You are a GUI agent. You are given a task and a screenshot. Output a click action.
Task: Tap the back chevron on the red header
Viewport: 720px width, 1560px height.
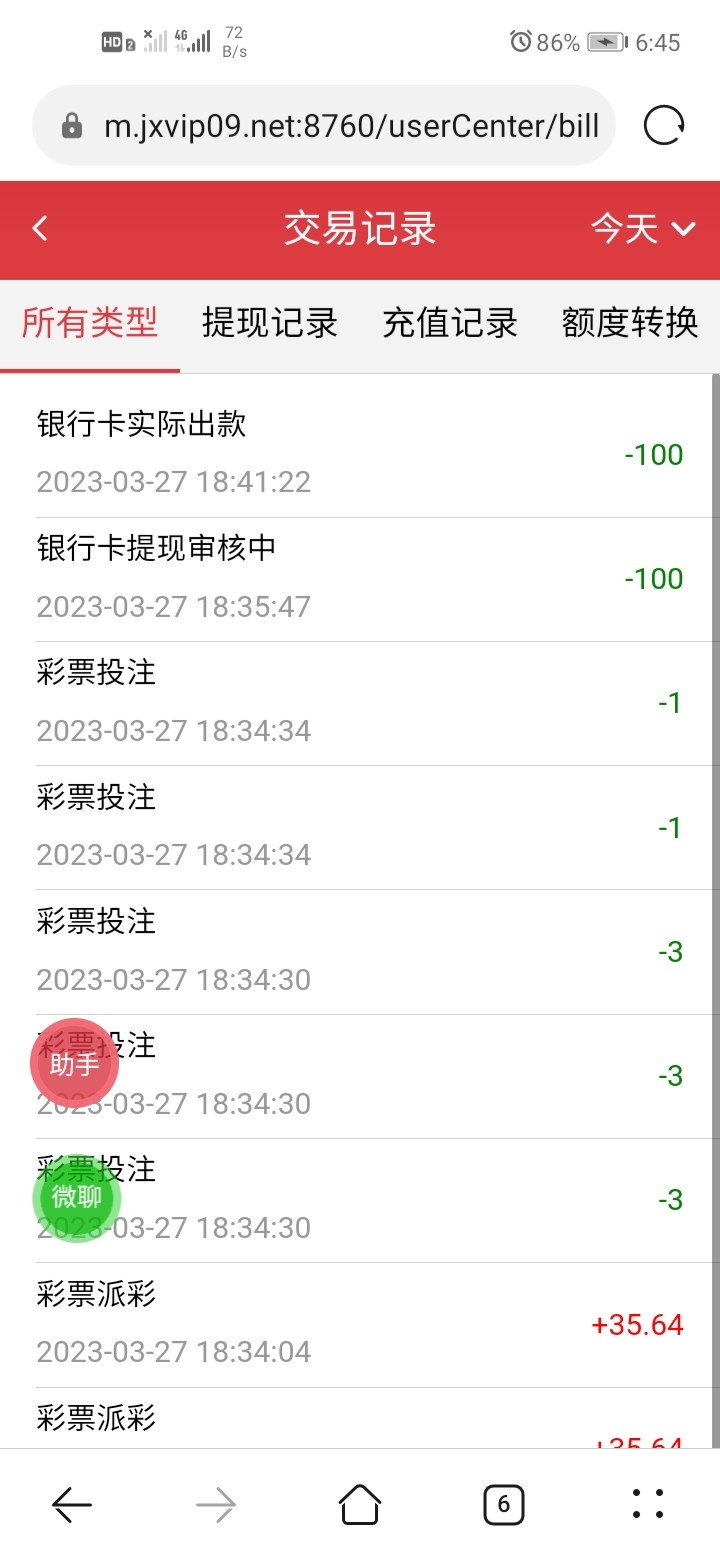coord(40,229)
